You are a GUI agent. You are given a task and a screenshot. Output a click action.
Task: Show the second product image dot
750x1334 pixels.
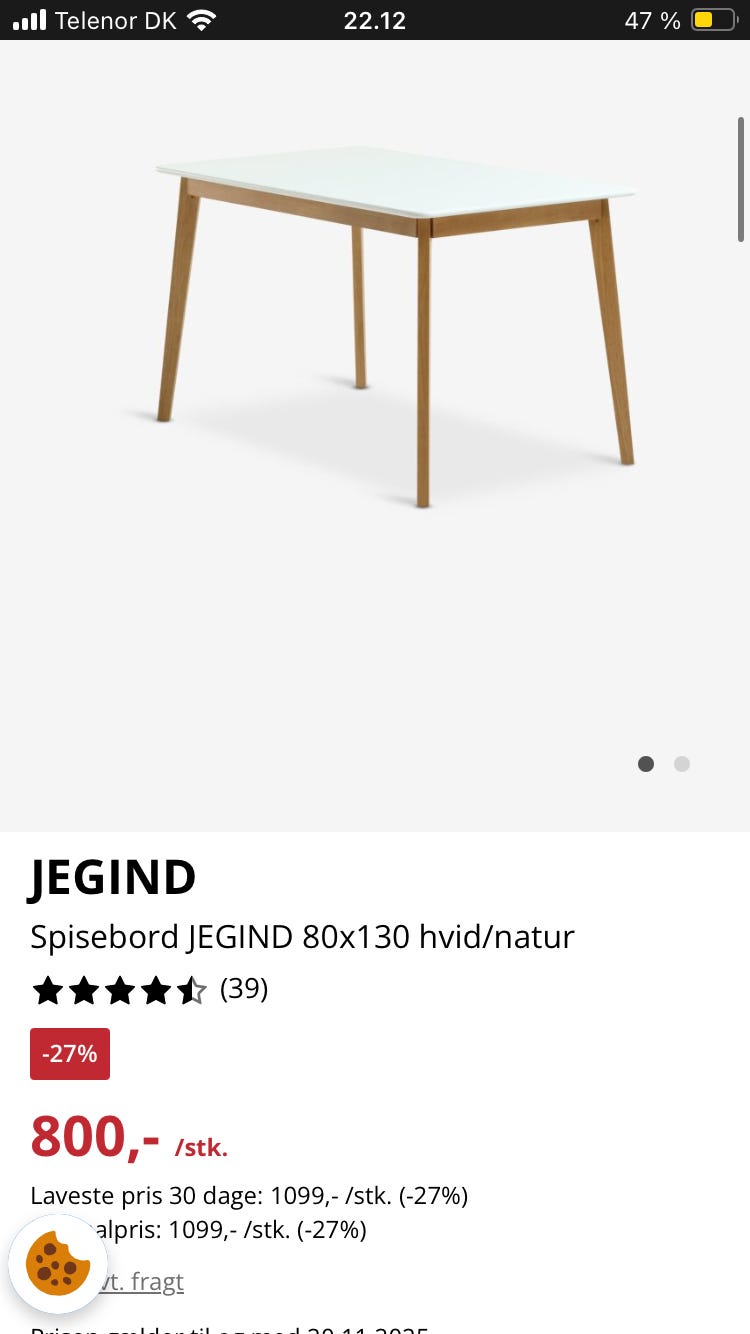682,764
